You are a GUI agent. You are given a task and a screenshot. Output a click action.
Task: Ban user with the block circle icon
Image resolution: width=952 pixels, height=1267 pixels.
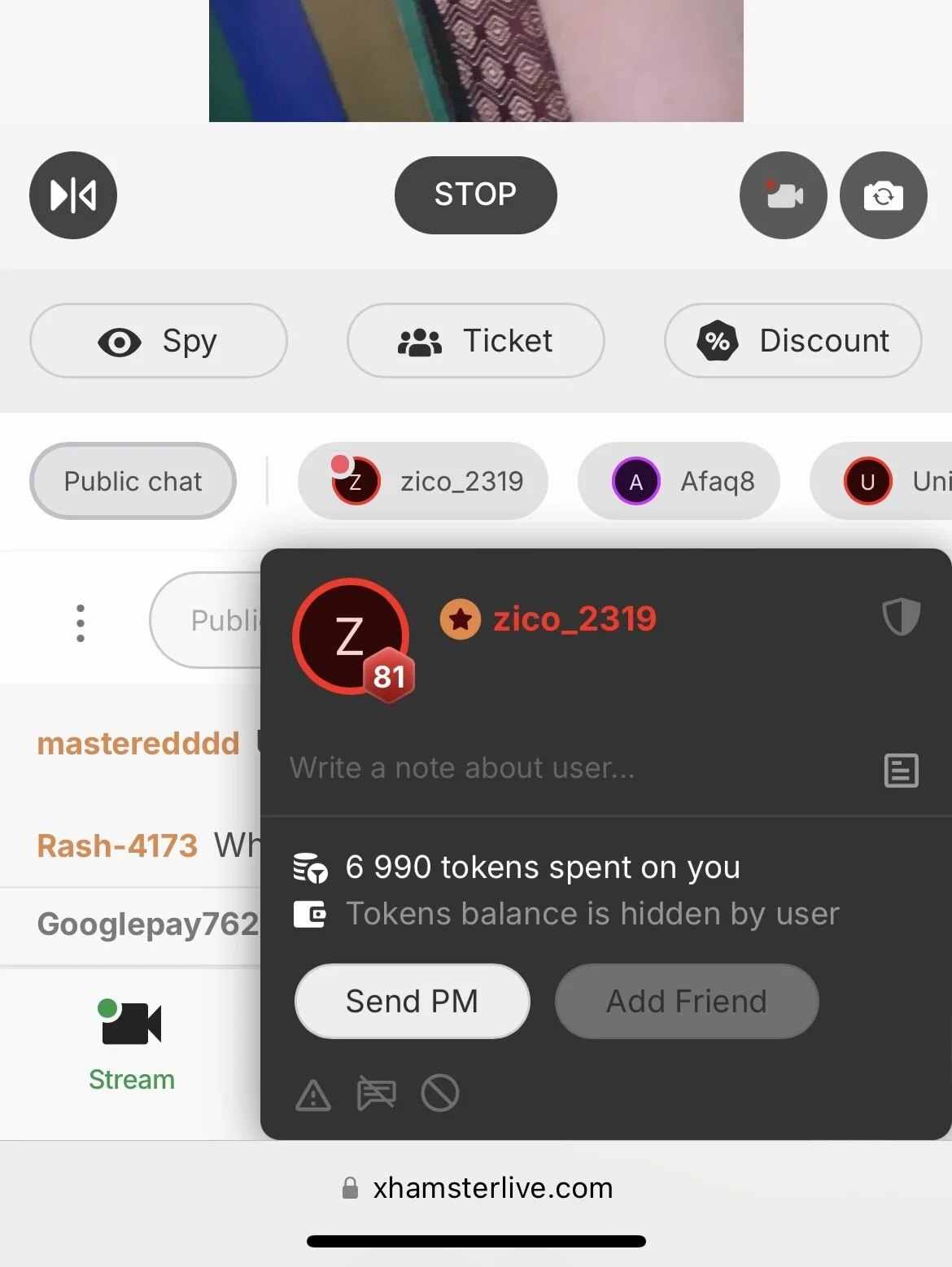point(440,1093)
